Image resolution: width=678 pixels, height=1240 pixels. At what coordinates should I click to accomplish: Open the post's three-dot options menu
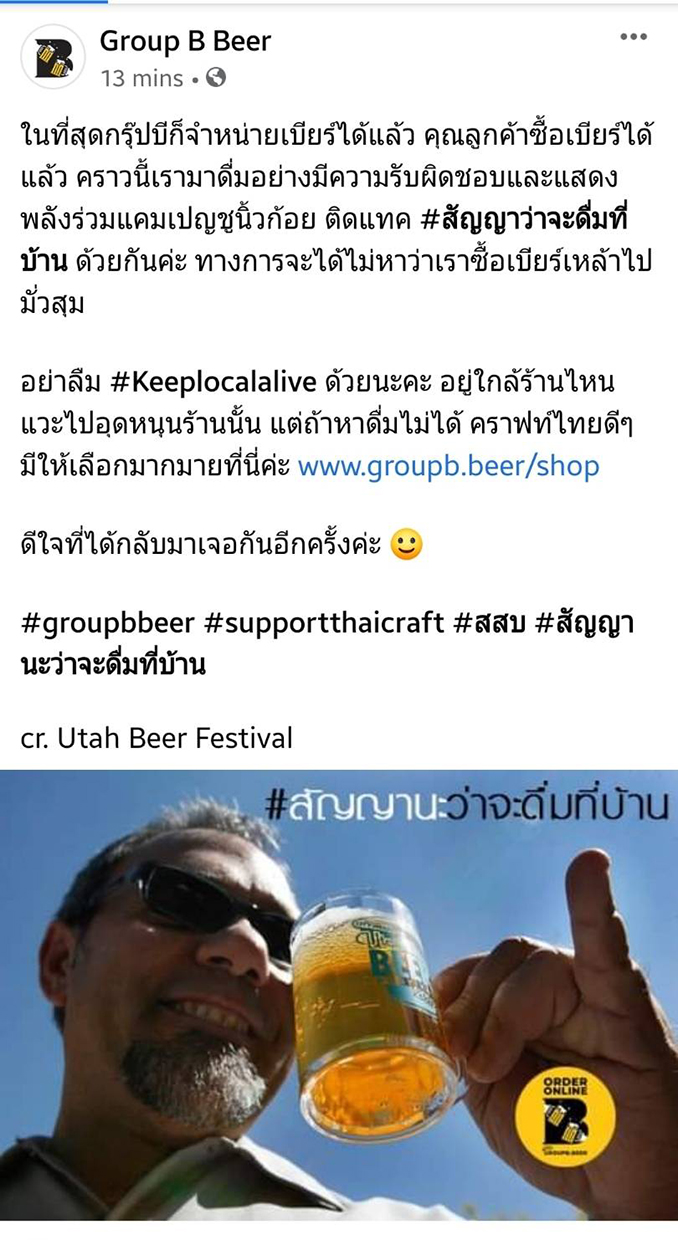coord(633,37)
